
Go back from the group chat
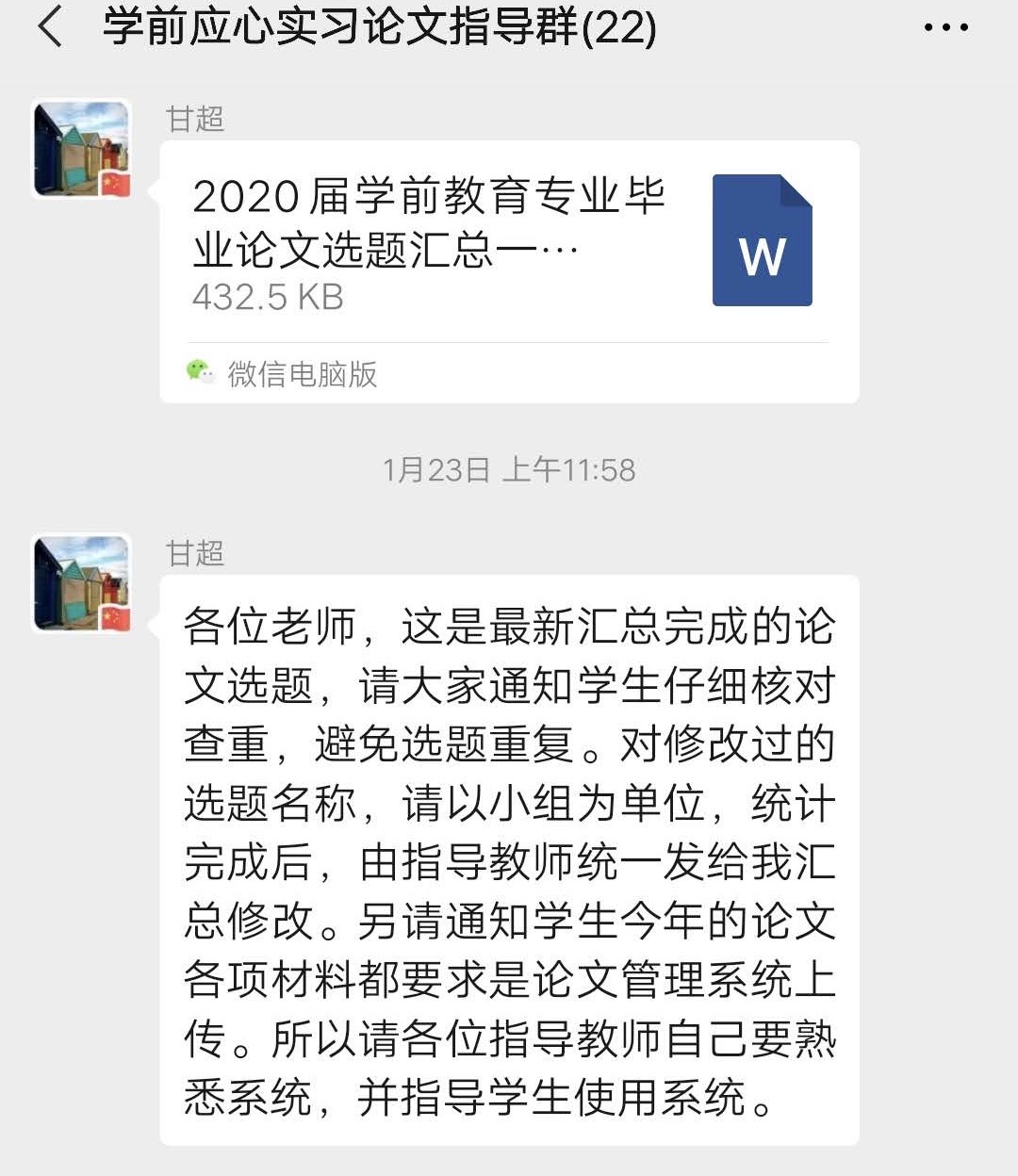click(49, 26)
